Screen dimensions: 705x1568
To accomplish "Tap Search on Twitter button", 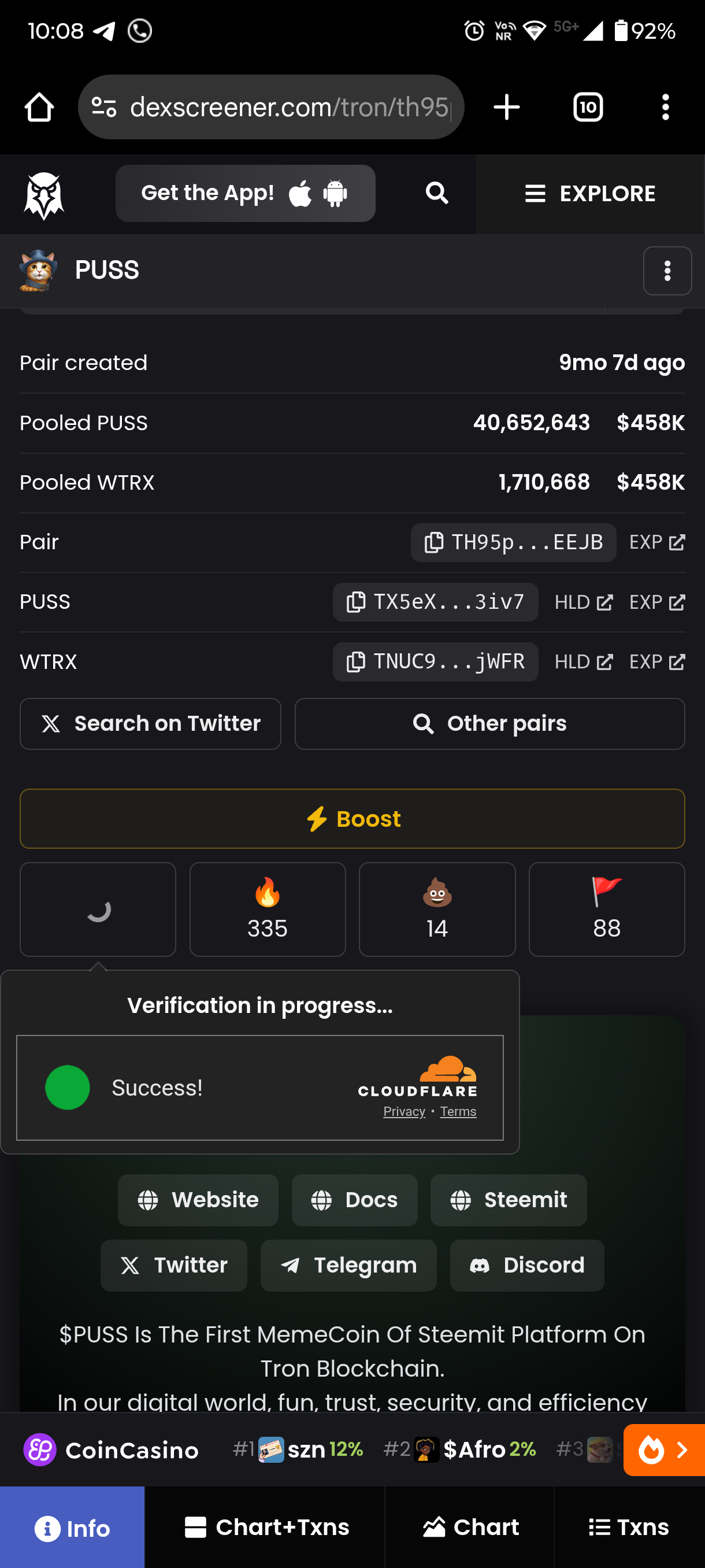I will (x=150, y=724).
